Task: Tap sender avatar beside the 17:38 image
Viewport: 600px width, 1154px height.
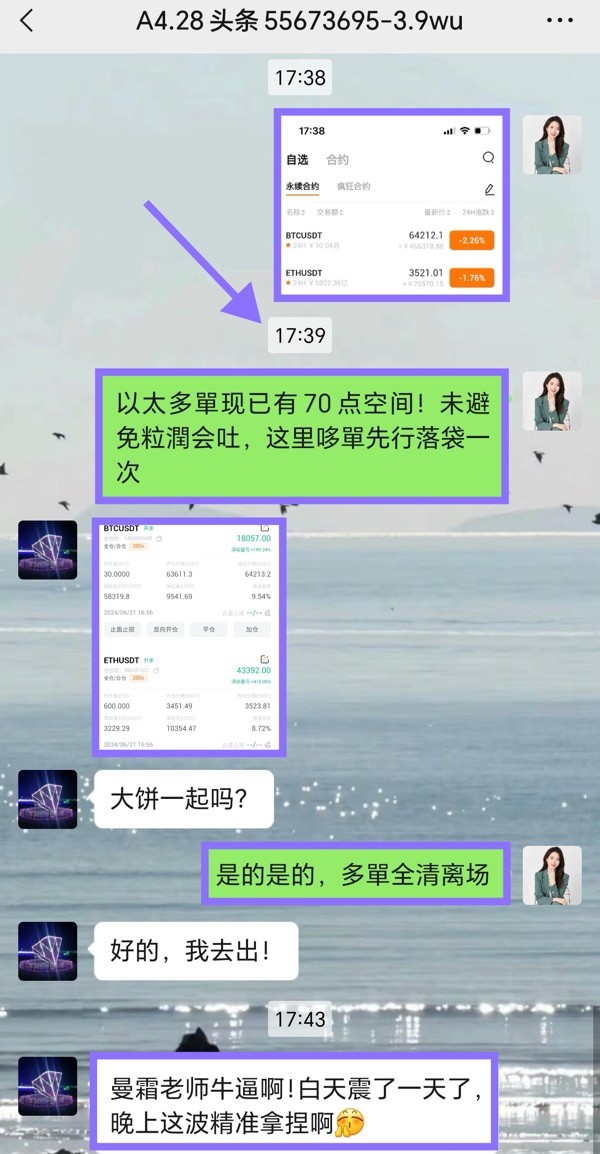Action: click(x=552, y=144)
